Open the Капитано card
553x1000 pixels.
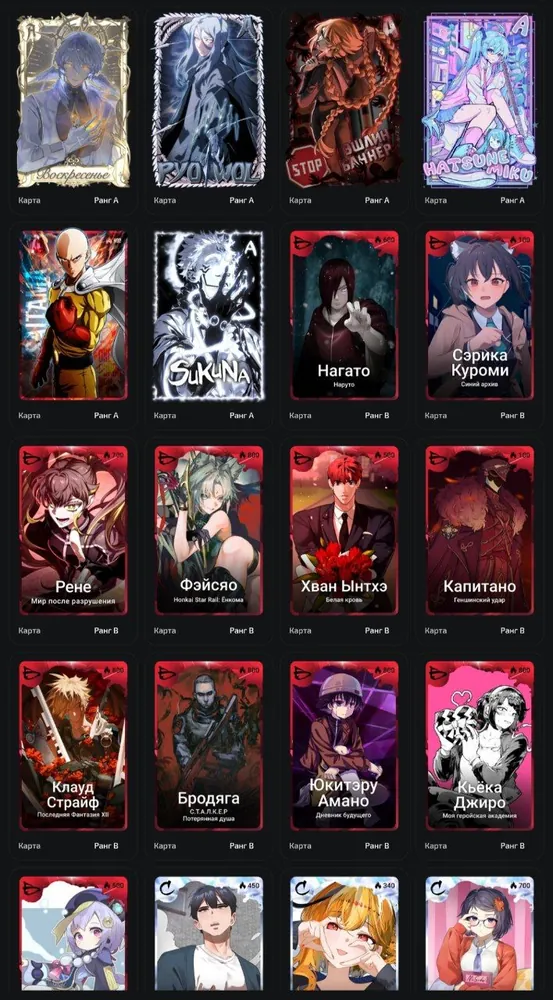(x=479, y=530)
